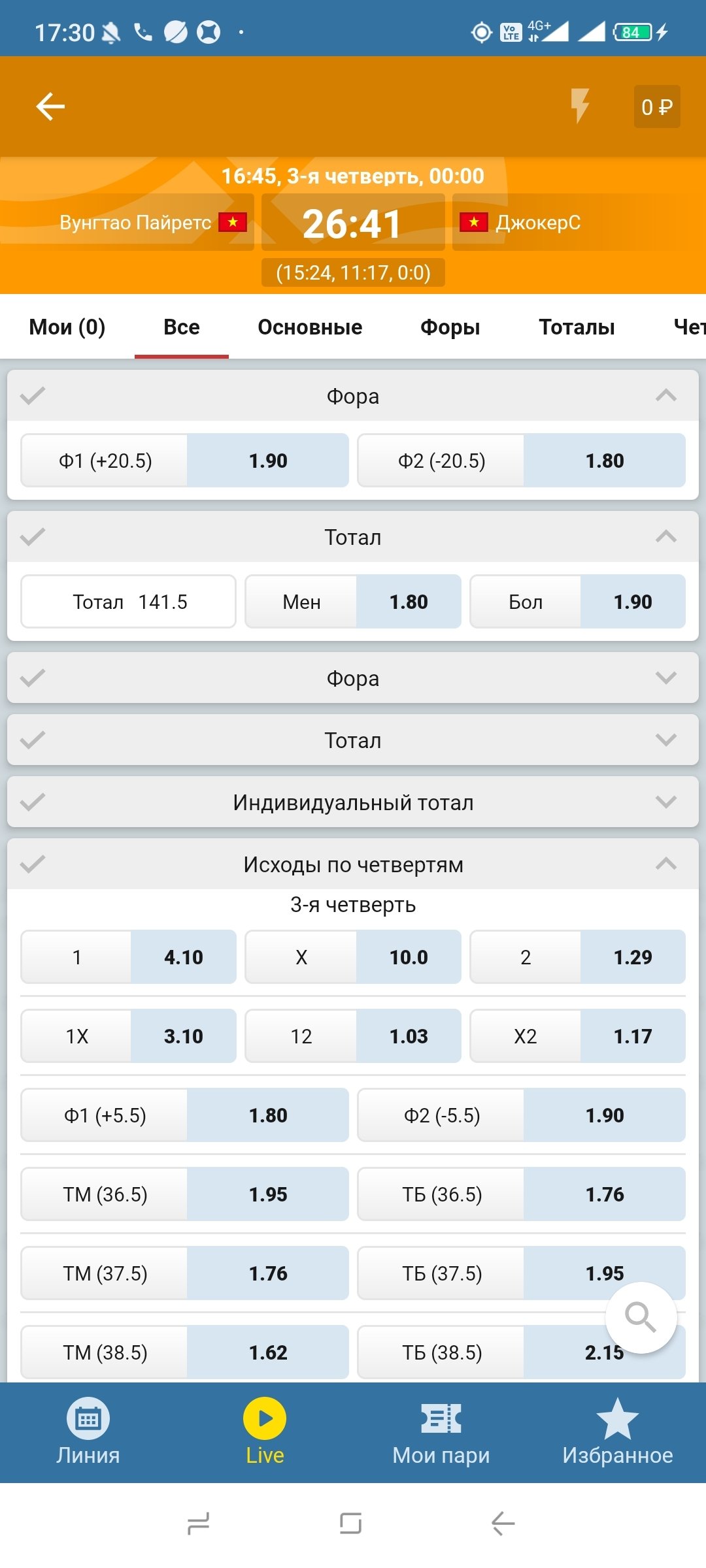This screenshot has width=706, height=1568.
Task: Open the Мои (0) tab
Action: point(67,327)
